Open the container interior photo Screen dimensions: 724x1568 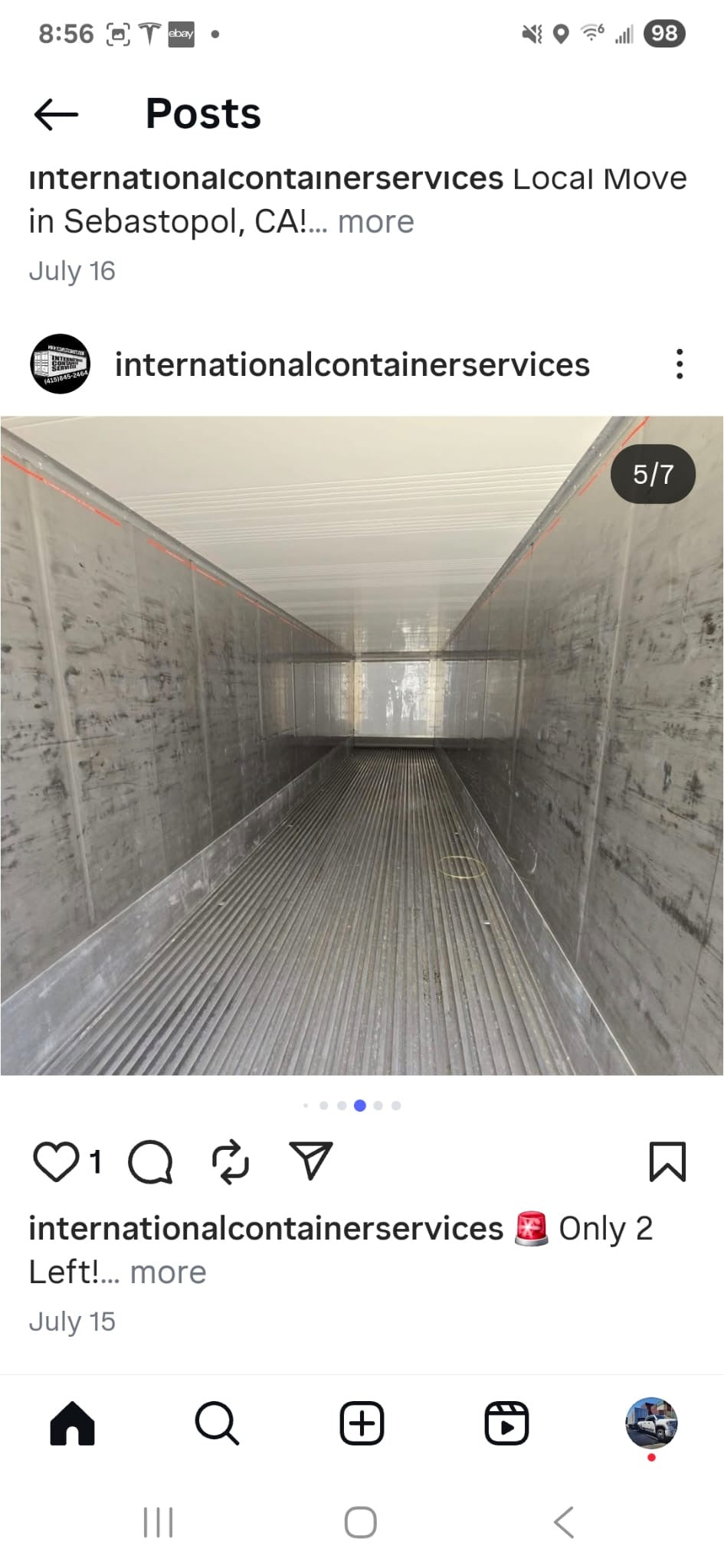point(362,745)
